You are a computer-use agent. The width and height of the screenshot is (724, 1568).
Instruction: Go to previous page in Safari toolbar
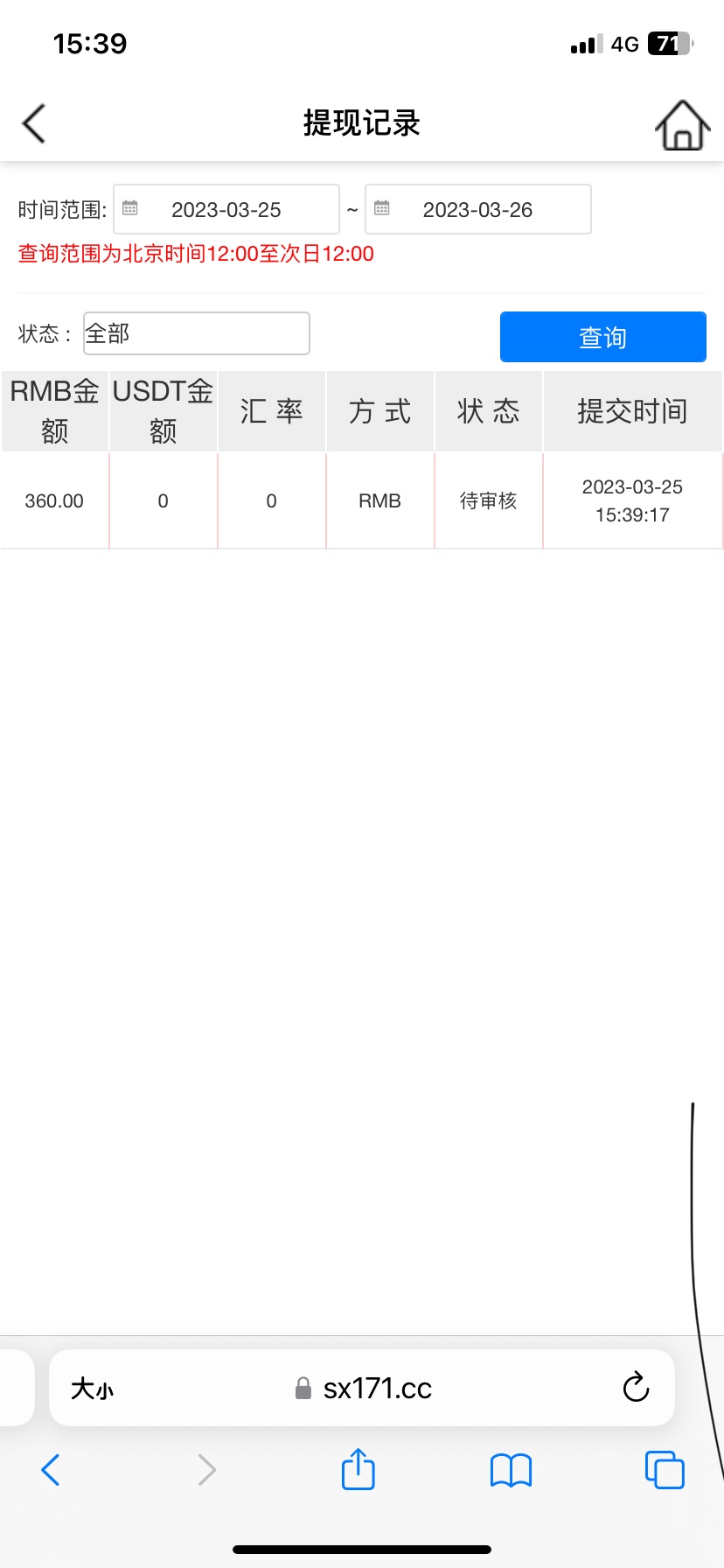point(51,1470)
